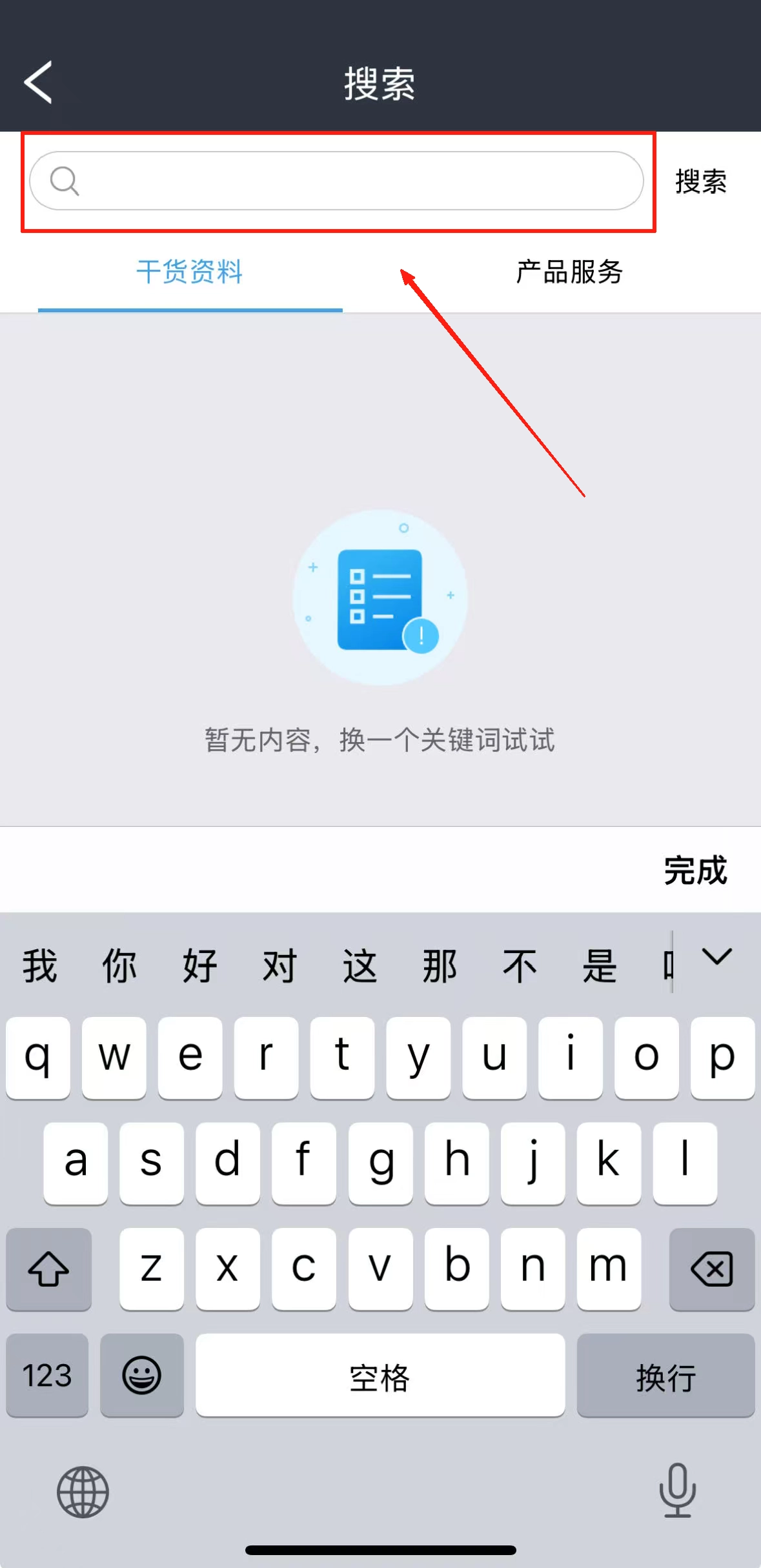Switch to the 产品服务 tab
This screenshot has height=1568, width=761.
pos(569,272)
